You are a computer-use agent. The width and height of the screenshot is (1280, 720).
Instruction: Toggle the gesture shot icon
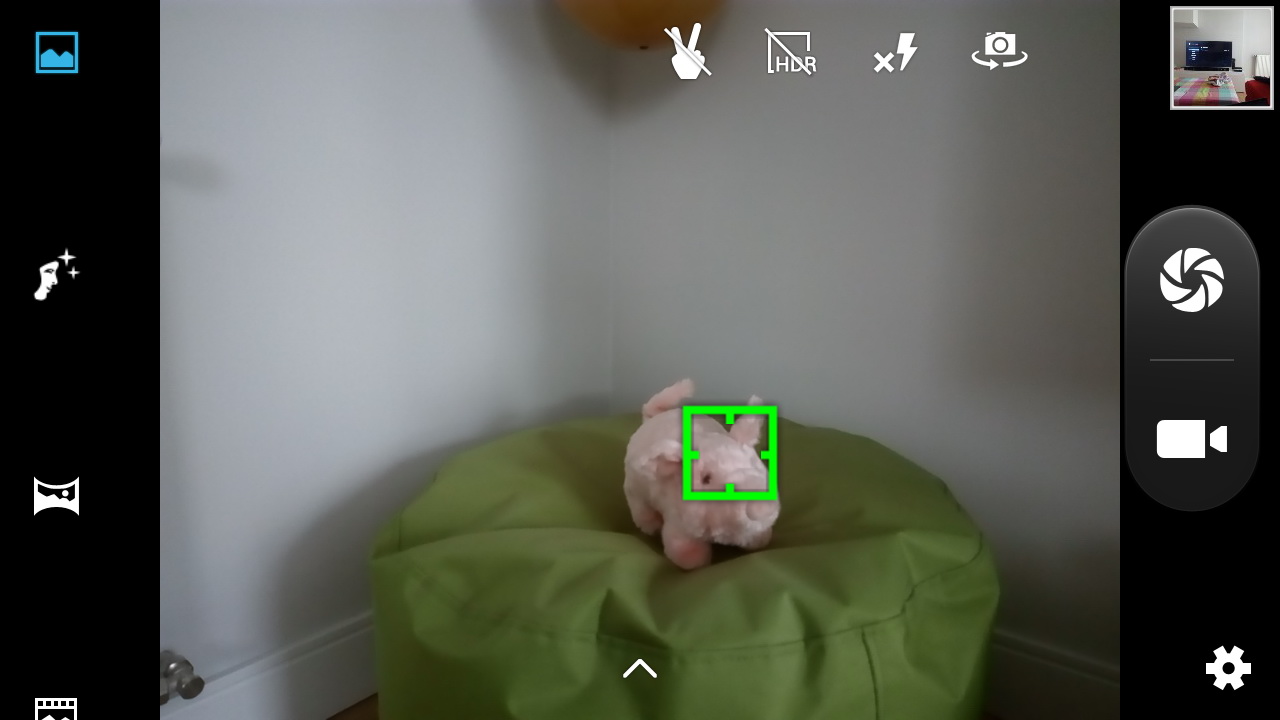click(688, 51)
